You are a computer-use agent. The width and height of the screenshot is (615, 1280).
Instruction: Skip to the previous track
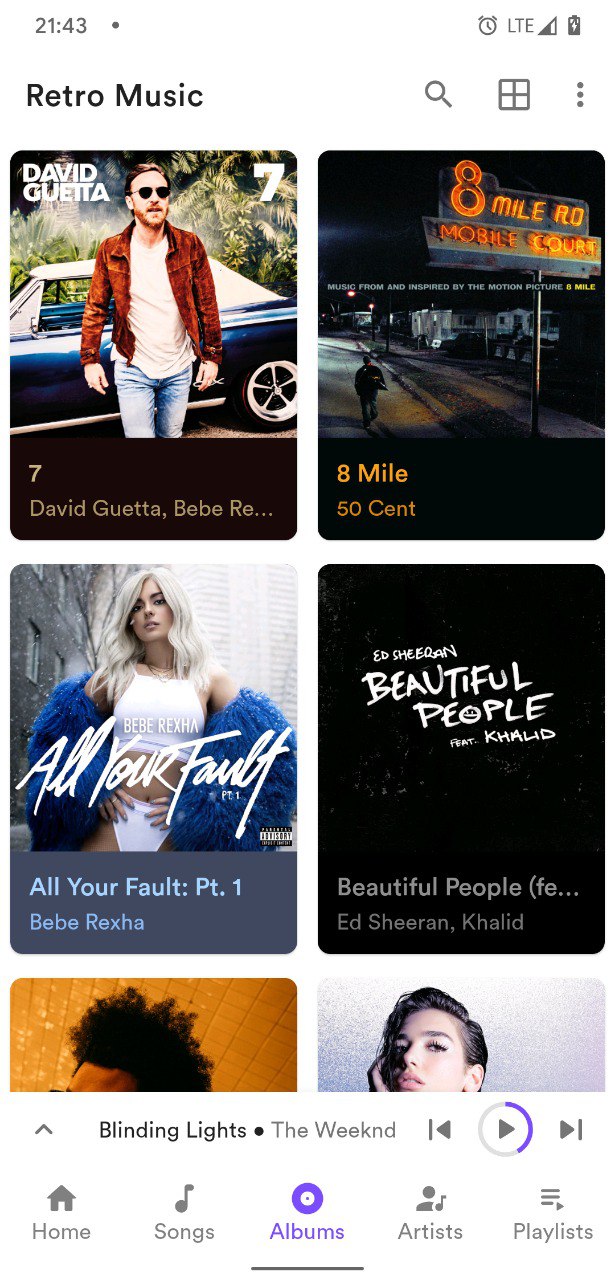tap(439, 1130)
